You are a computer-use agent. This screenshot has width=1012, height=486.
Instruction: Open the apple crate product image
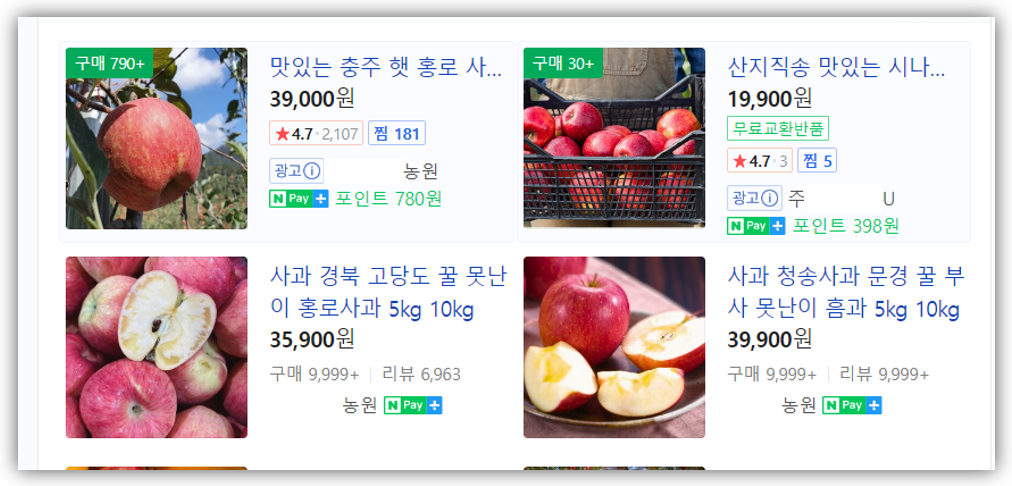(614, 138)
